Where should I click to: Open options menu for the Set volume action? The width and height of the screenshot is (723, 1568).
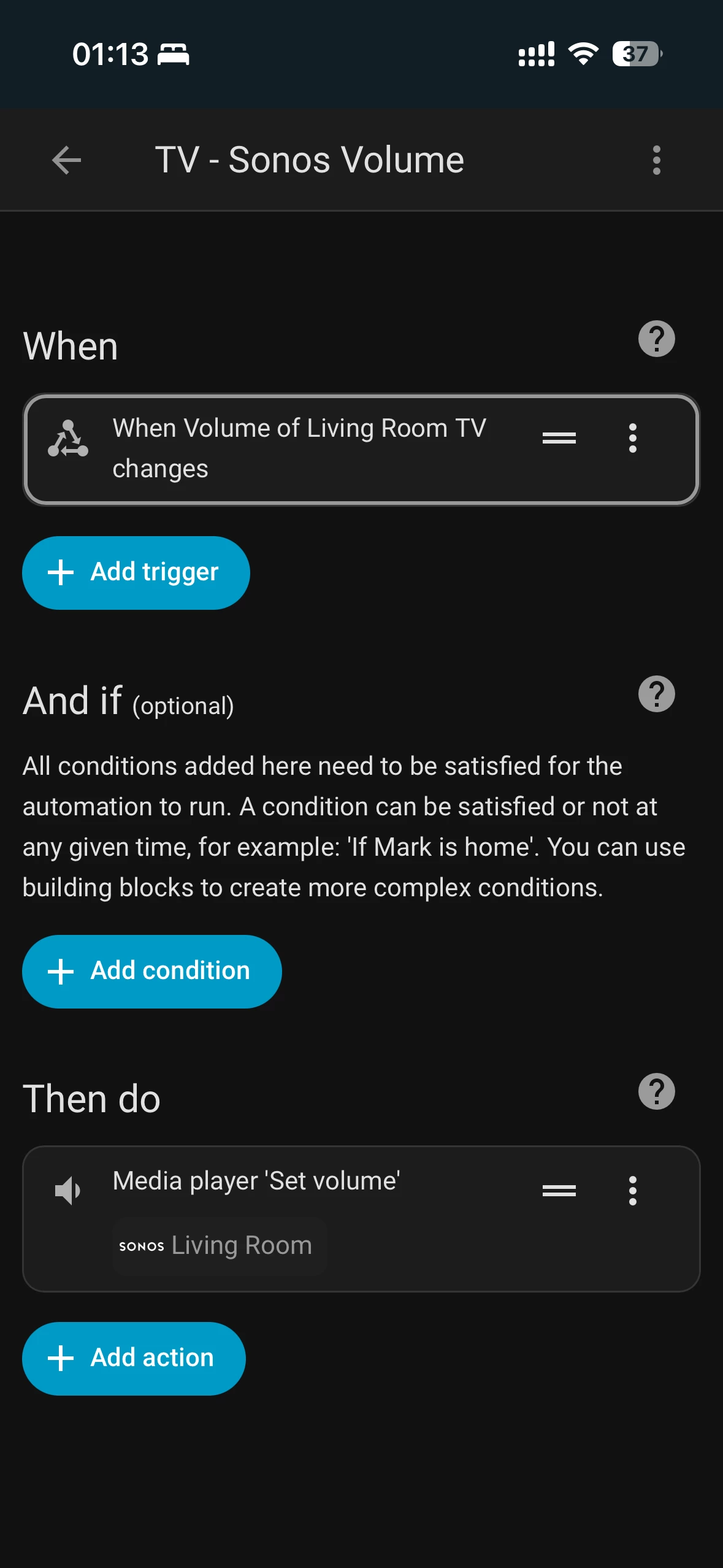coord(632,1191)
